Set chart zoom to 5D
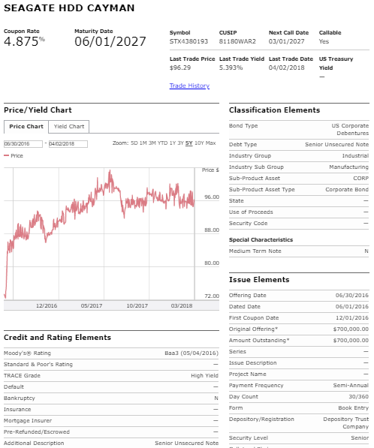This screenshot has width=374, height=448. pos(134,143)
